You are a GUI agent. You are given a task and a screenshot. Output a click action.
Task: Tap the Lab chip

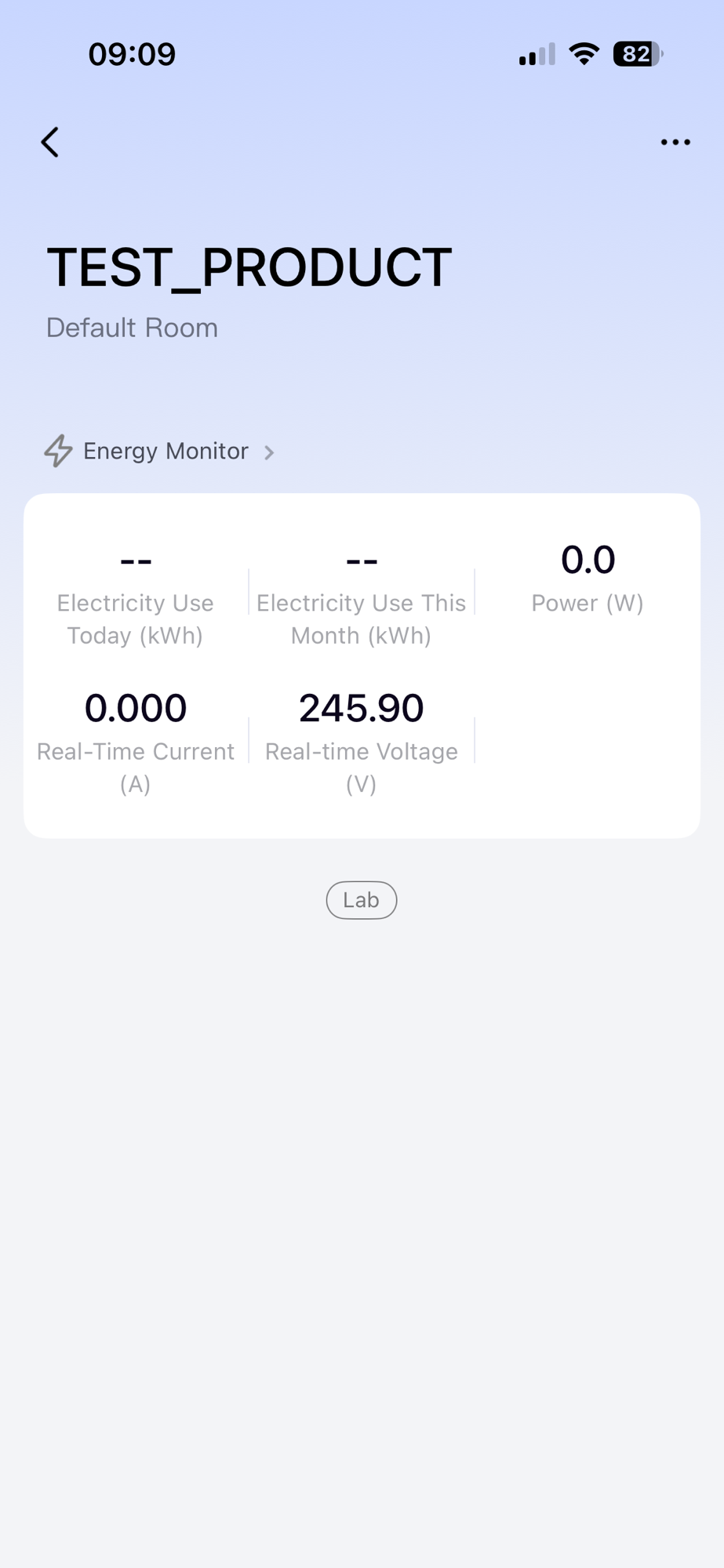coord(361,900)
